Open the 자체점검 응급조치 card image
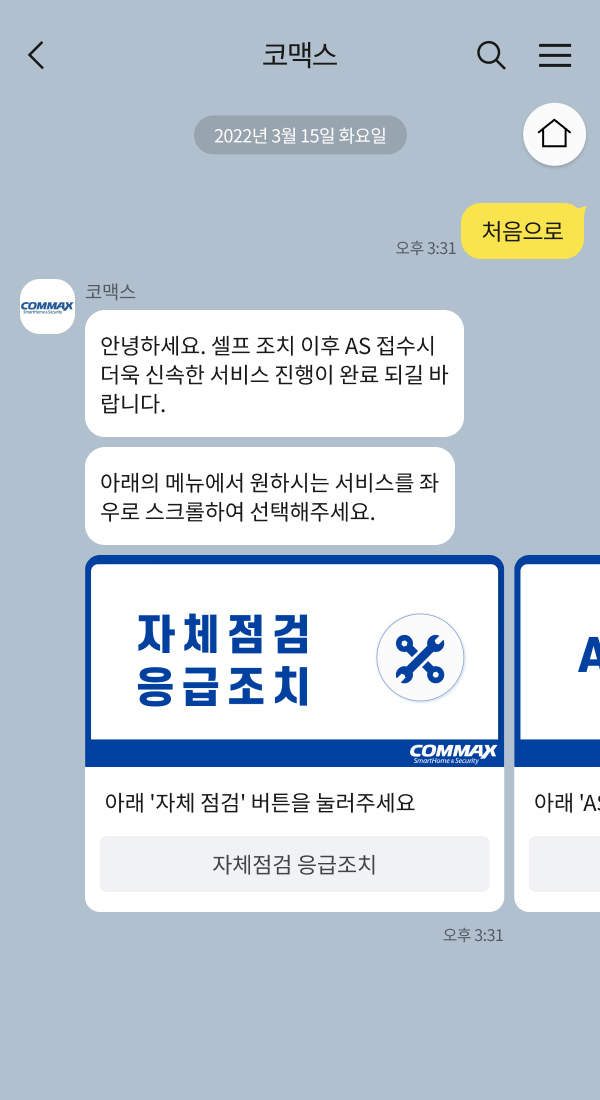The height and width of the screenshot is (1100, 600). (x=294, y=660)
